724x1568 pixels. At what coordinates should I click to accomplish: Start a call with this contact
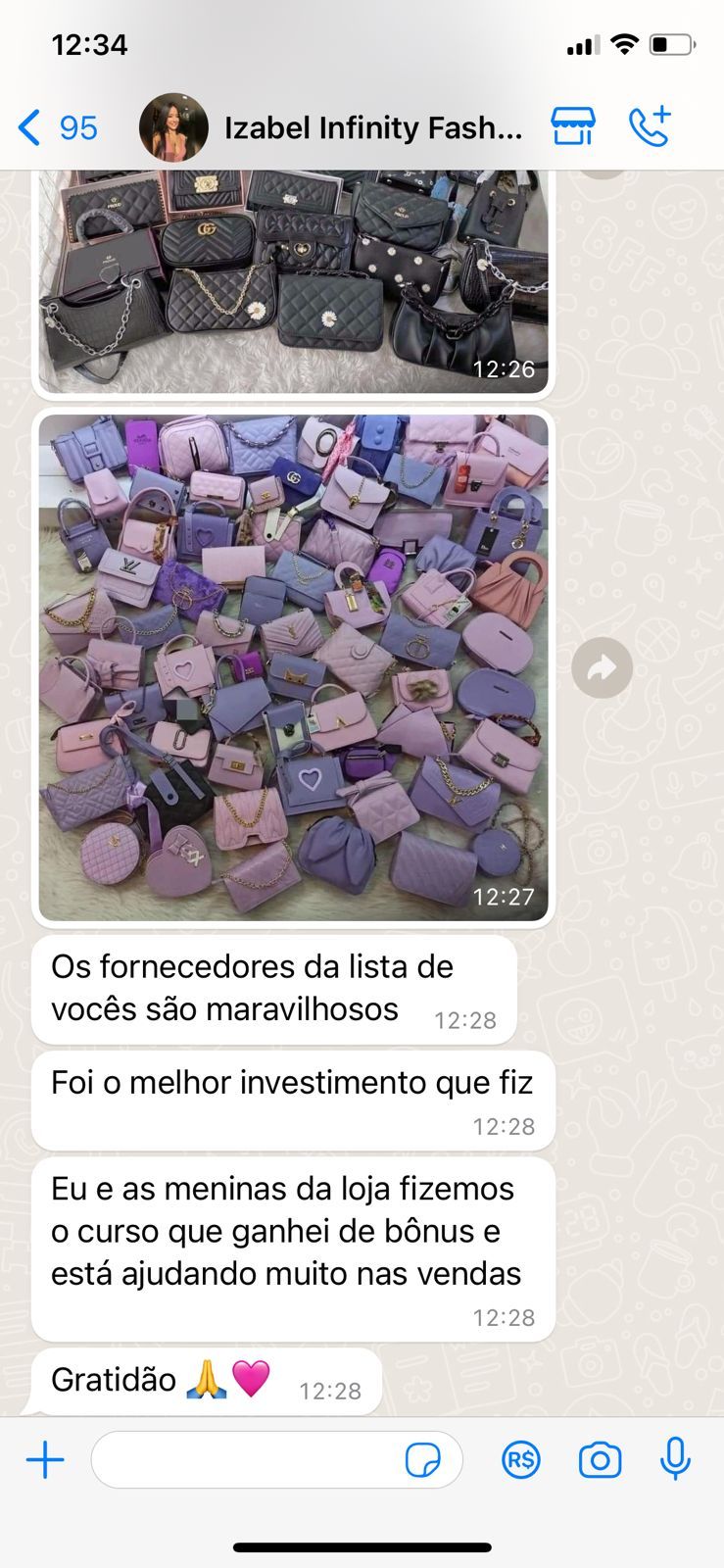(x=650, y=126)
